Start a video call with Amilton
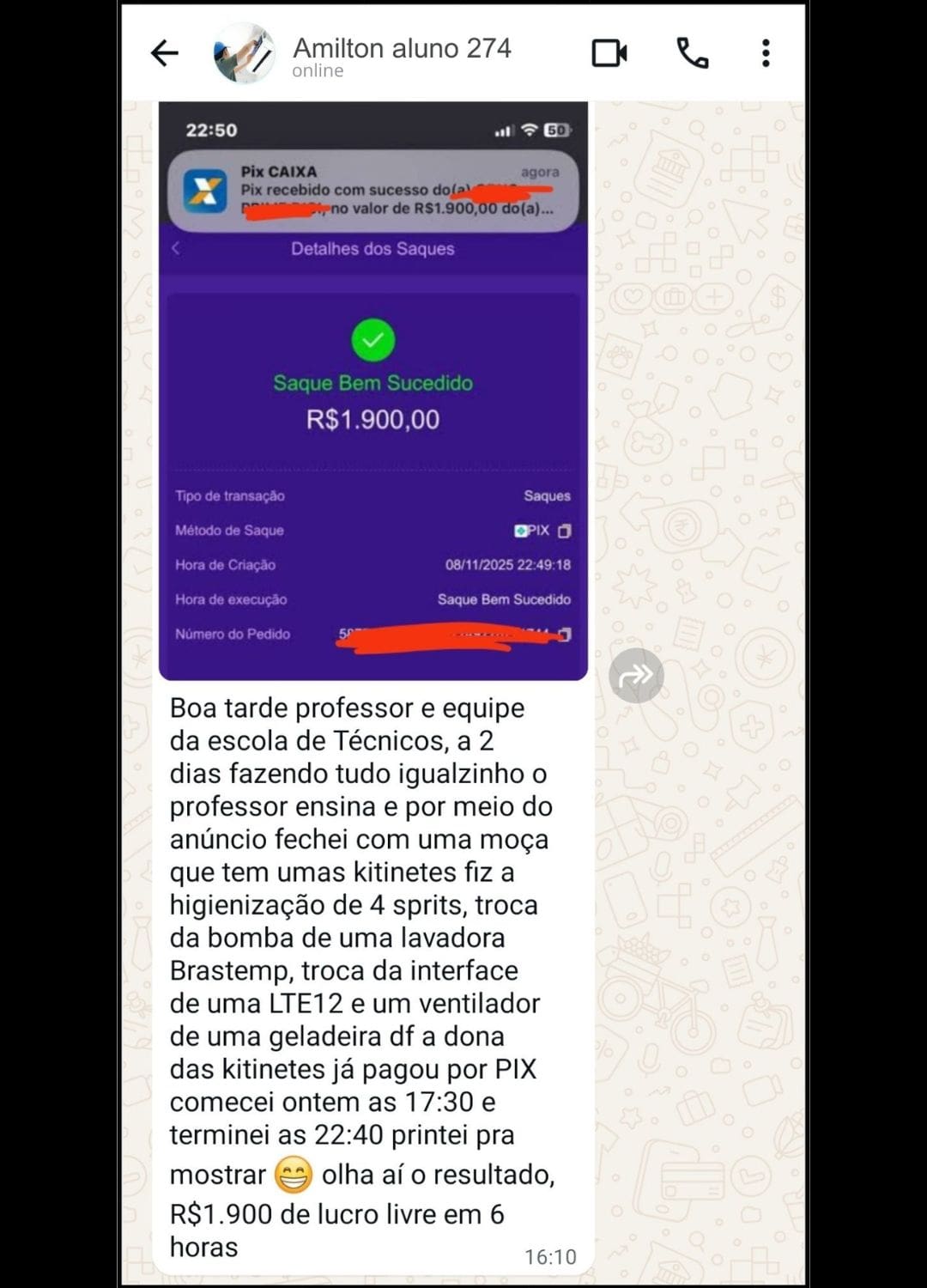 pos(609,53)
